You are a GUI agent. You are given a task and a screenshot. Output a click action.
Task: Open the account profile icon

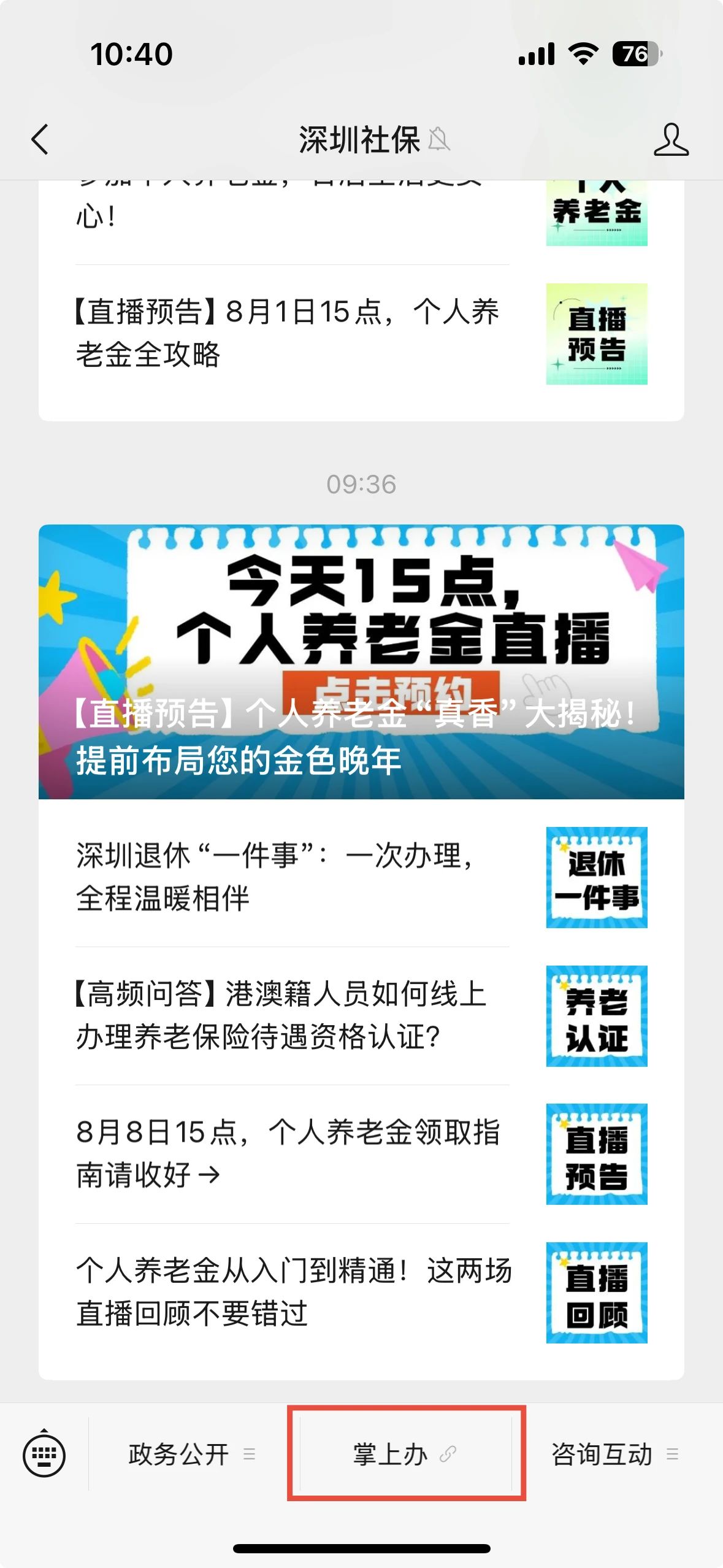[670, 140]
